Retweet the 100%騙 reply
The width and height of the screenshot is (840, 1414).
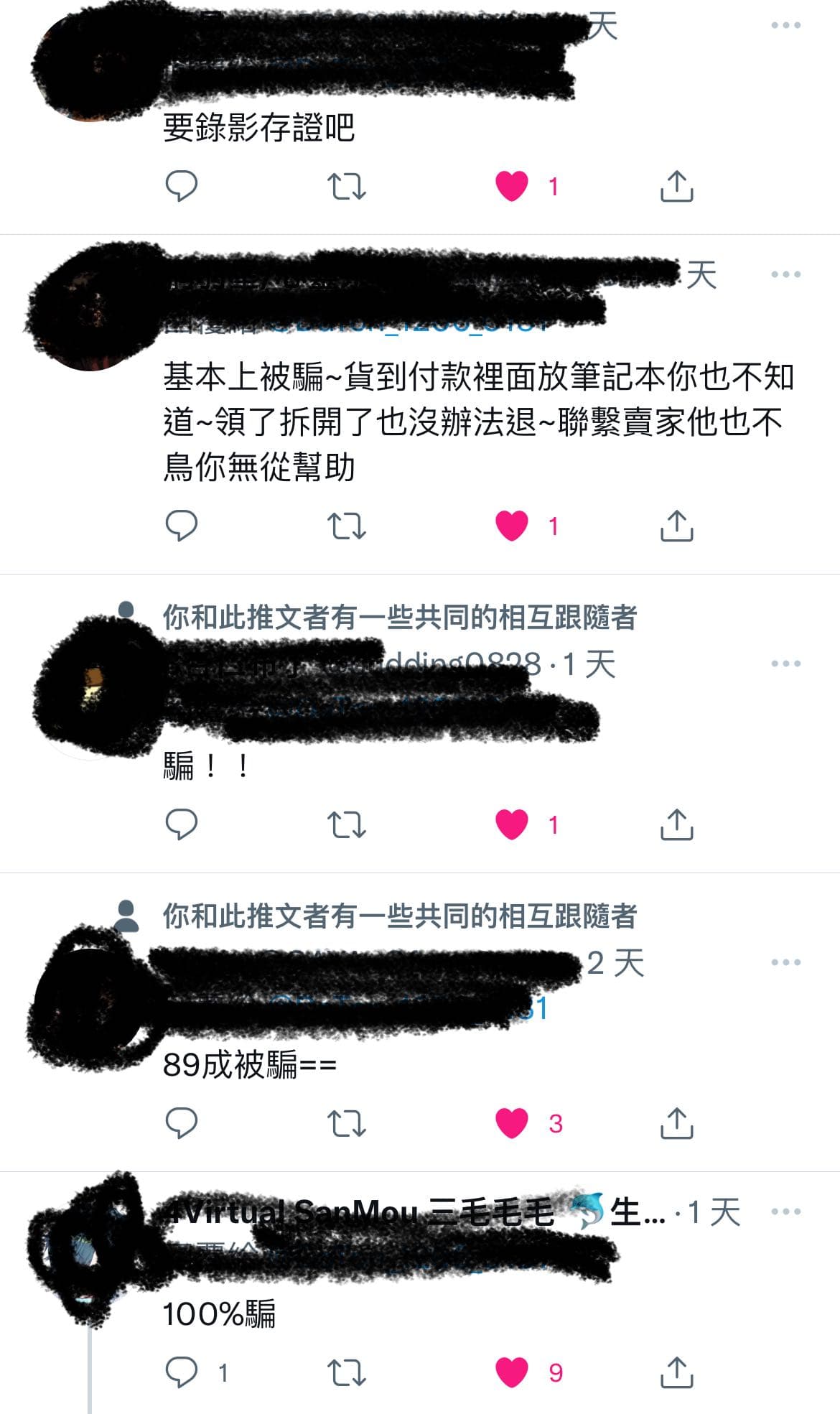[347, 1372]
